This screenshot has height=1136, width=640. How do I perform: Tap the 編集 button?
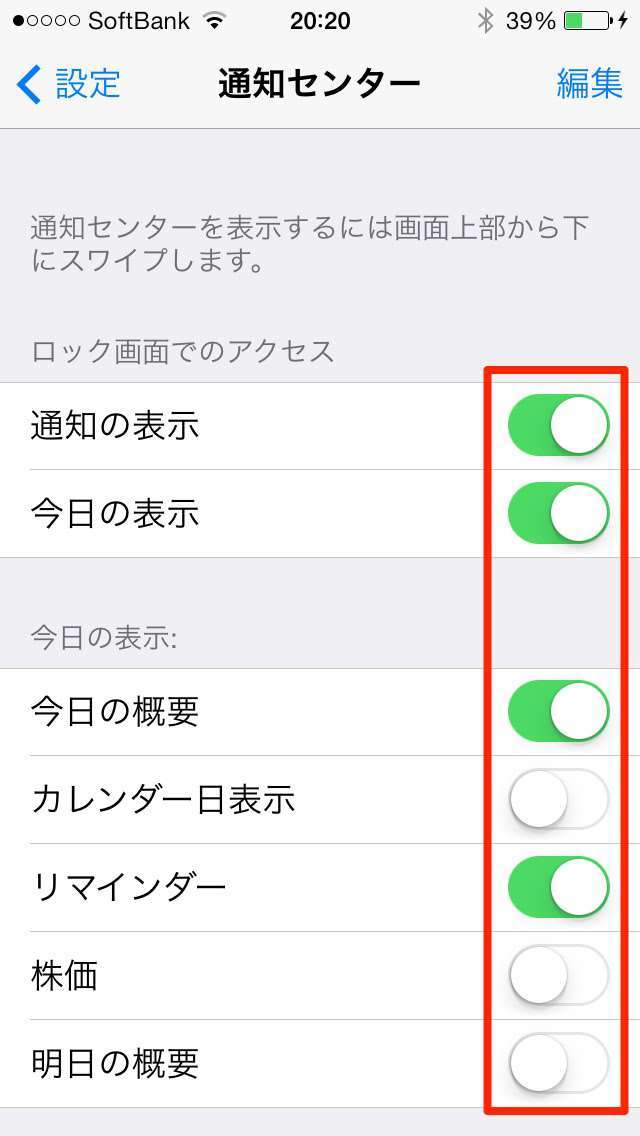(589, 84)
